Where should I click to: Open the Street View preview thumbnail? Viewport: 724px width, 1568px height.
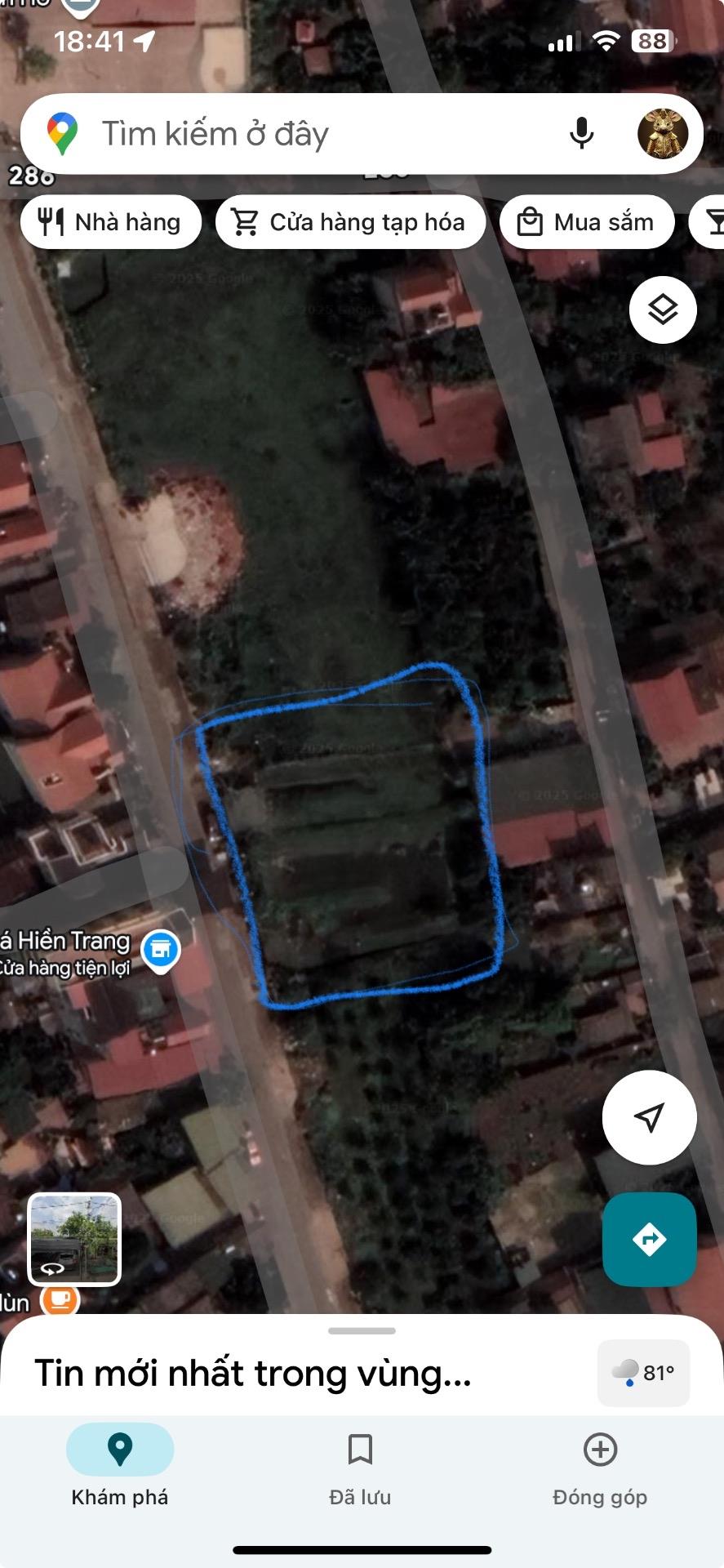coord(74,1239)
